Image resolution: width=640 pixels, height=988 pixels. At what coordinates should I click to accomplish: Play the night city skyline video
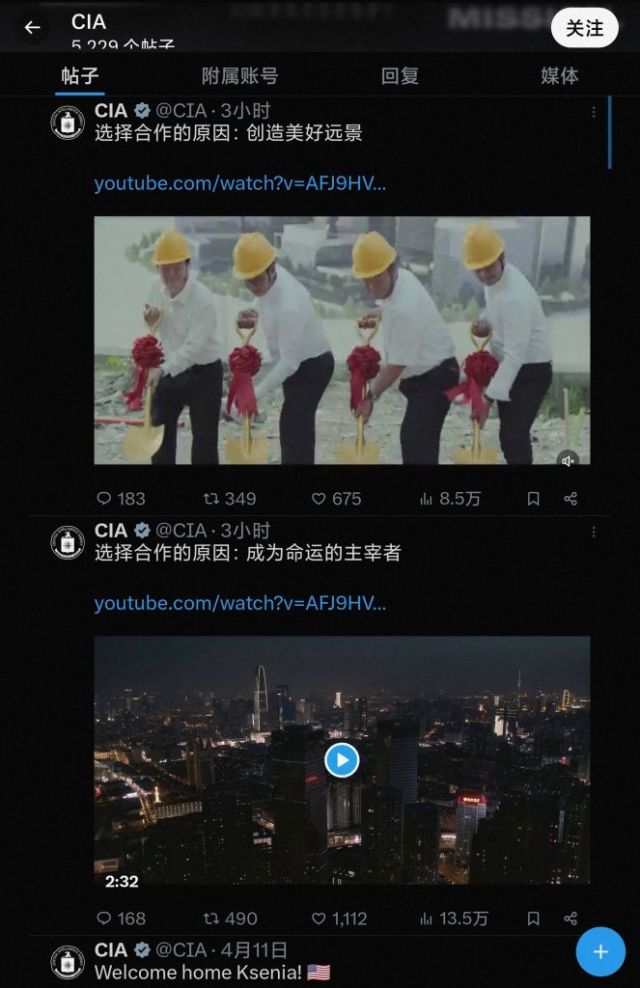tap(342, 760)
